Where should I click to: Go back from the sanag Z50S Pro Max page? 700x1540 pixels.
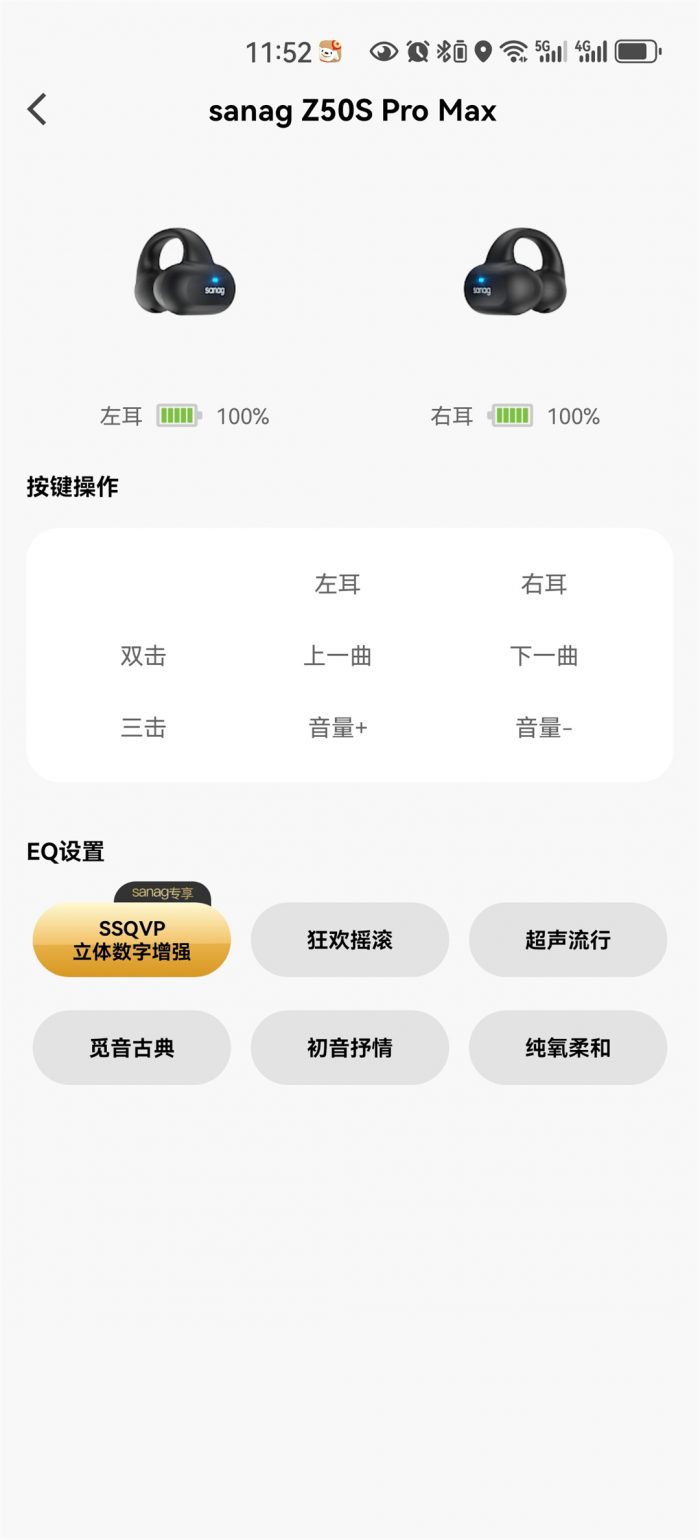pyautogui.click(x=38, y=109)
